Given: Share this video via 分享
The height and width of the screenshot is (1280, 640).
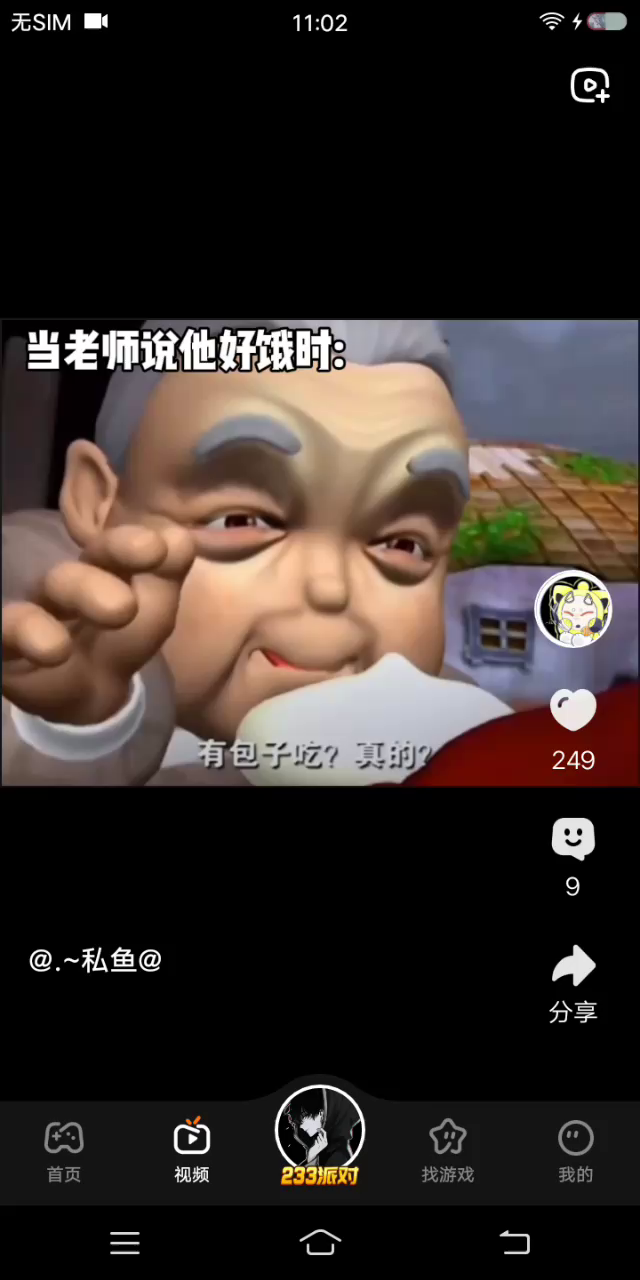Looking at the screenshot, I should pyautogui.click(x=573, y=968).
